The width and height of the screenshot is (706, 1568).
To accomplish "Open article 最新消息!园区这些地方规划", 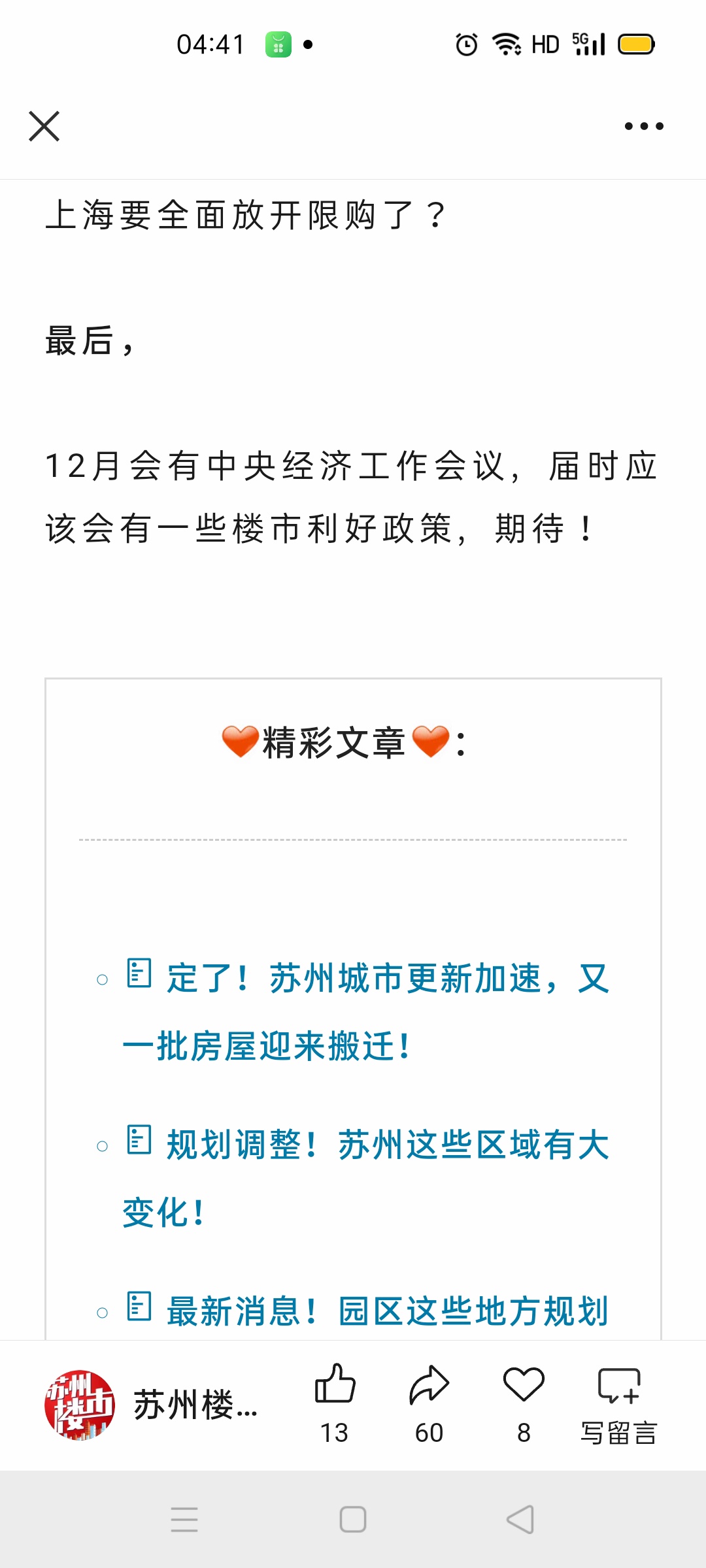I will point(387,1311).
